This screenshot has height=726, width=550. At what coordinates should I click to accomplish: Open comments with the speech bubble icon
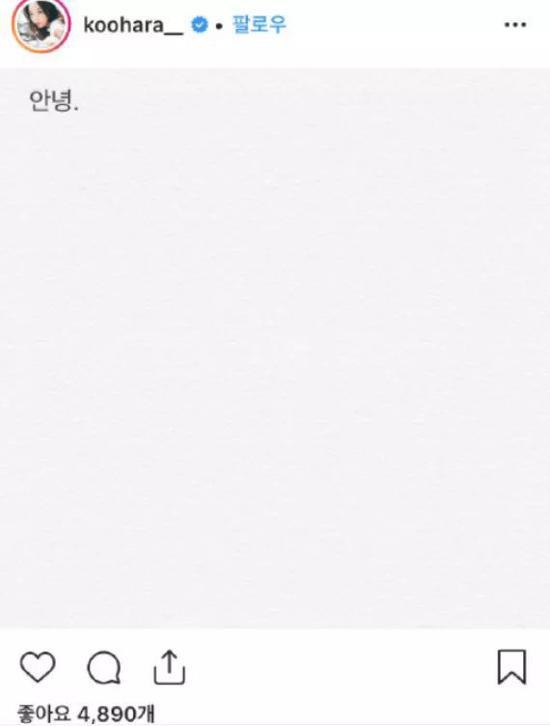[104, 667]
